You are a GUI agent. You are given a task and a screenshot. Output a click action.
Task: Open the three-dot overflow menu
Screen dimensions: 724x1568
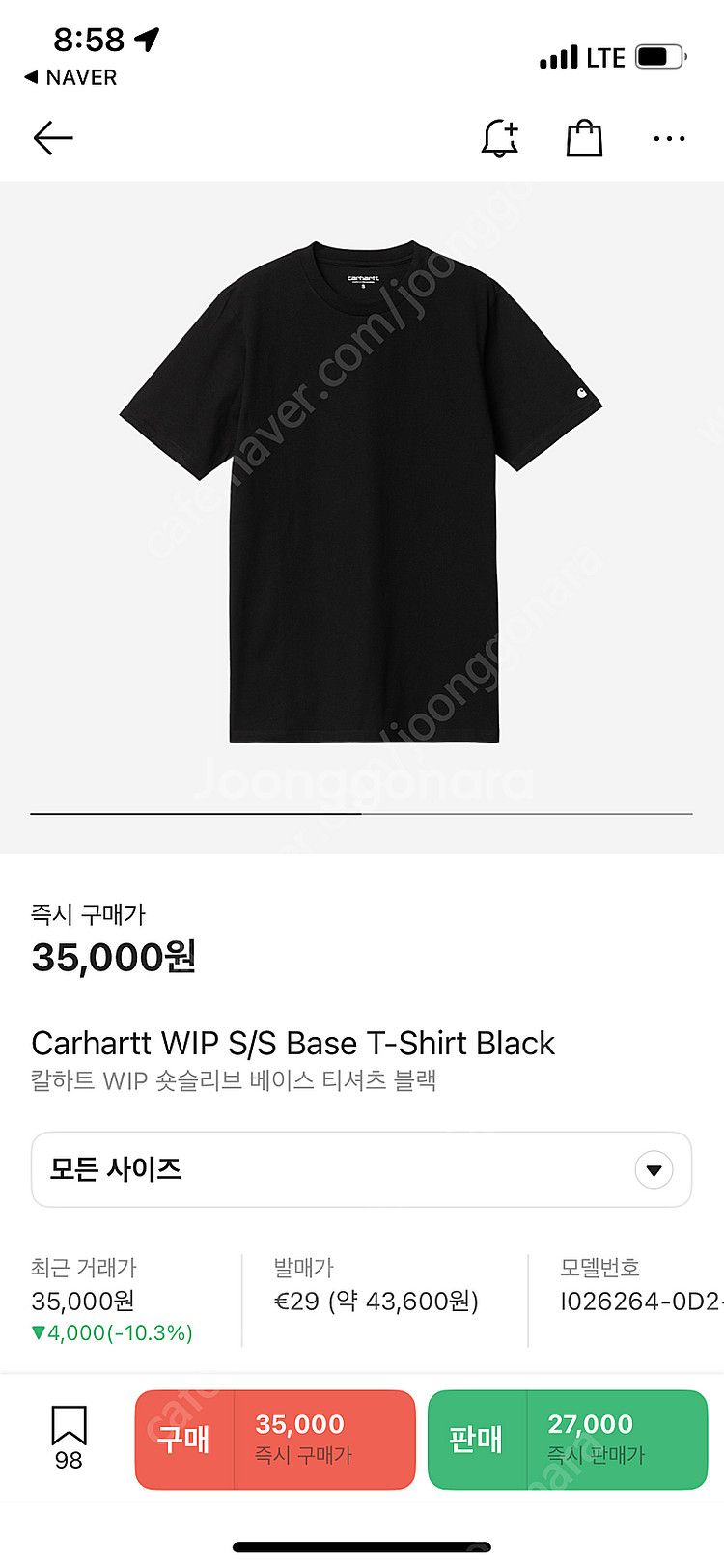click(669, 139)
